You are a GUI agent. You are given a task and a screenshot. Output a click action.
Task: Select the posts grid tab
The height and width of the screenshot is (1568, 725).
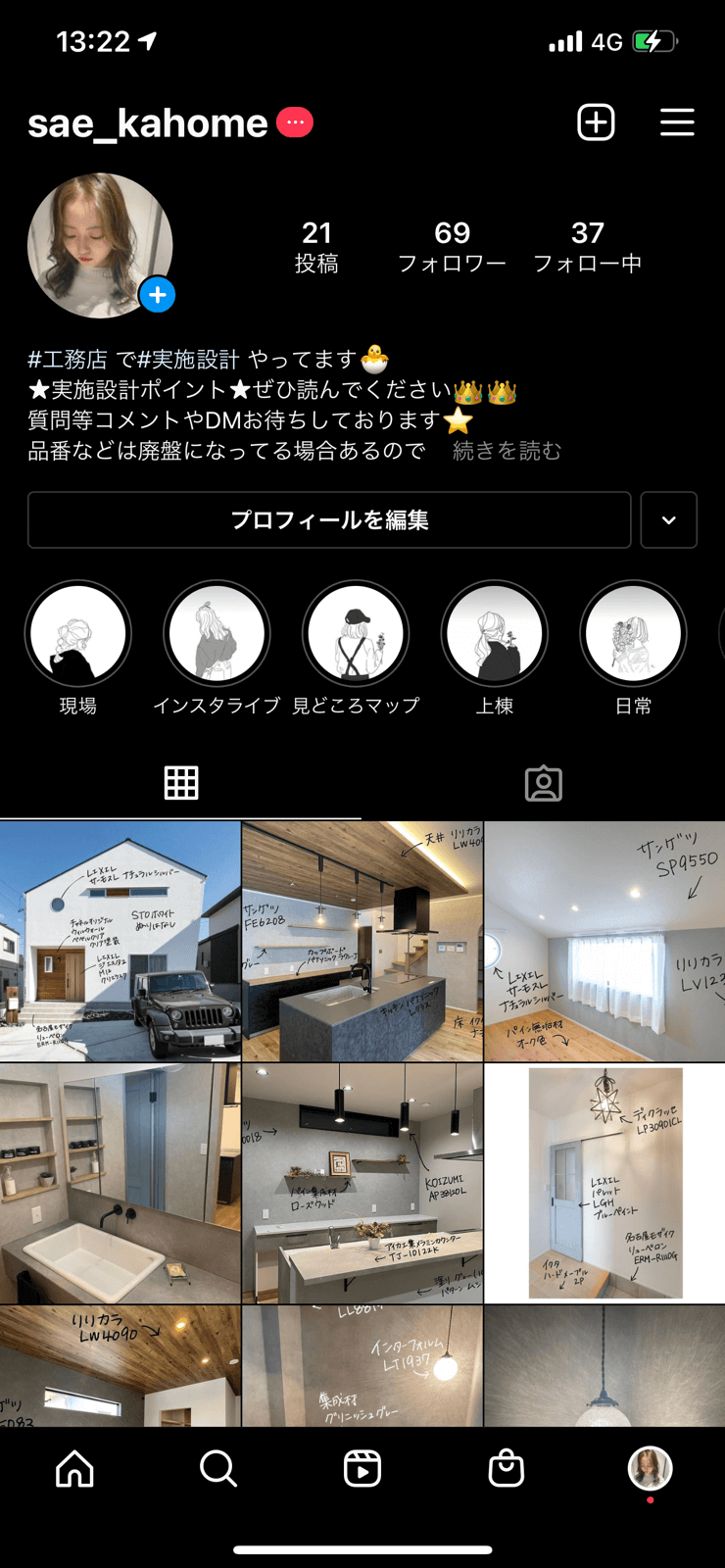pos(181,783)
